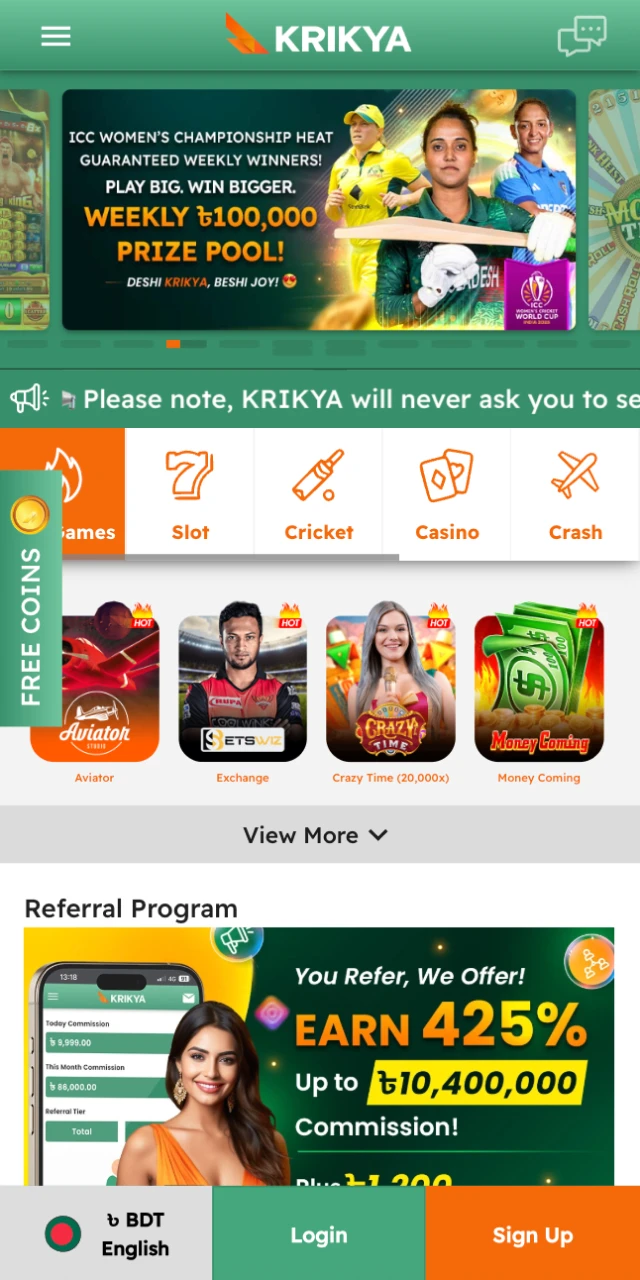Open the live chat support icon
640x1280 pixels.
click(582, 37)
